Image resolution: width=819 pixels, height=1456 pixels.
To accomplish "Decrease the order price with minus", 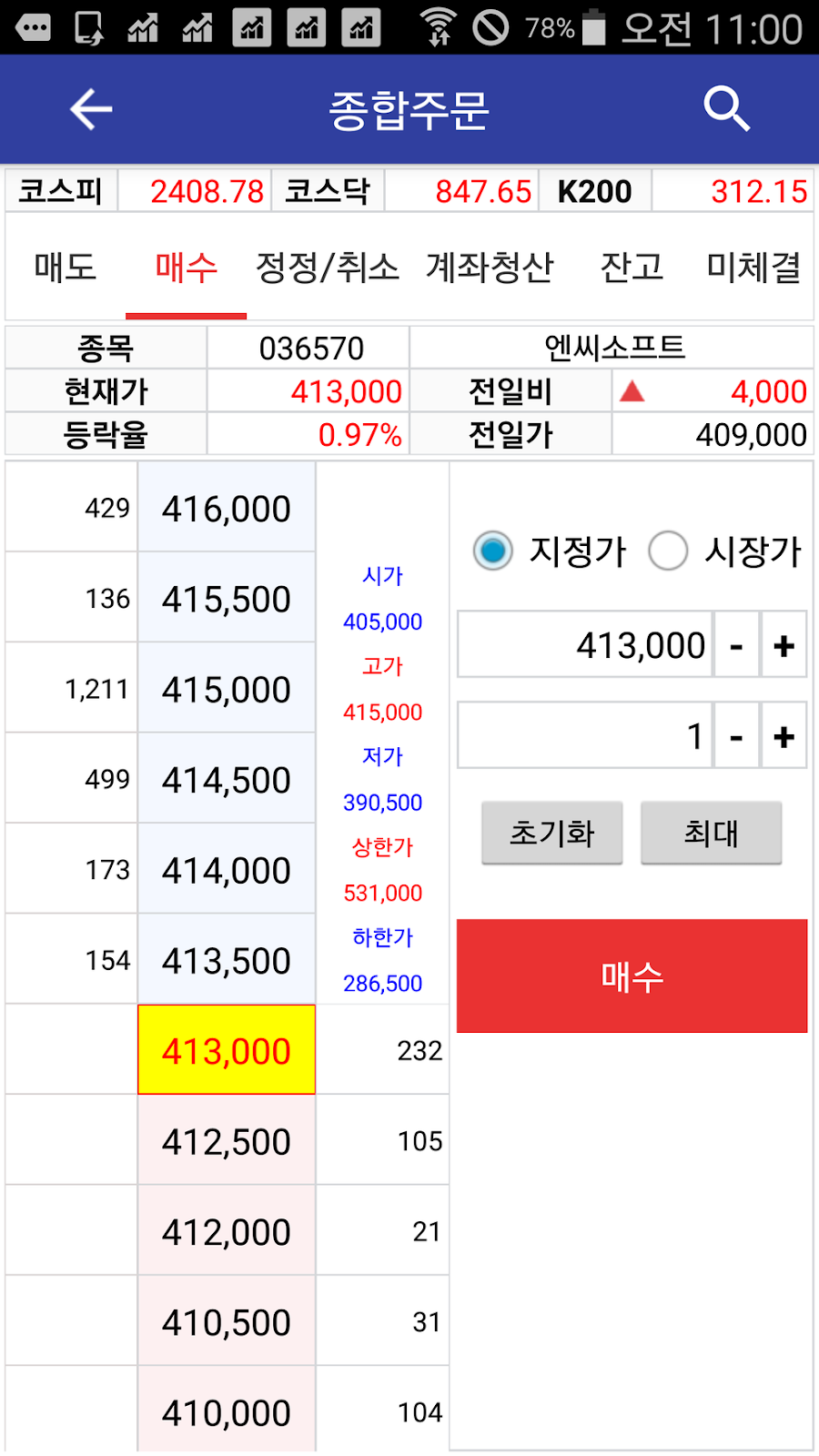I will pyautogui.click(x=736, y=645).
